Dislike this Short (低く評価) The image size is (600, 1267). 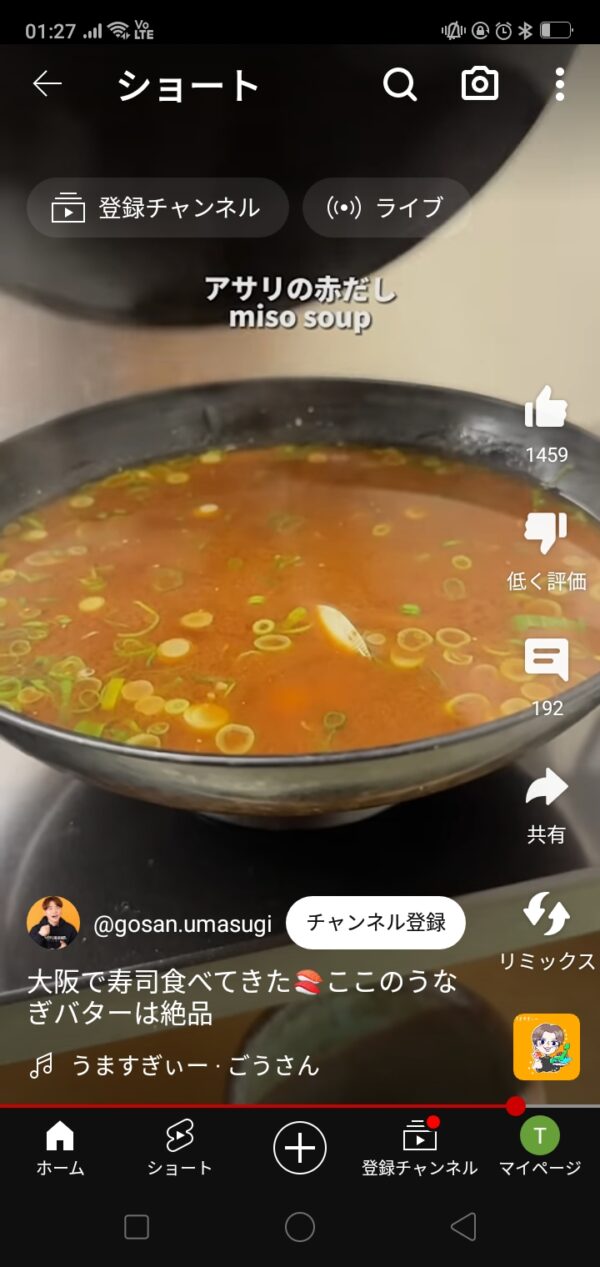point(546,534)
